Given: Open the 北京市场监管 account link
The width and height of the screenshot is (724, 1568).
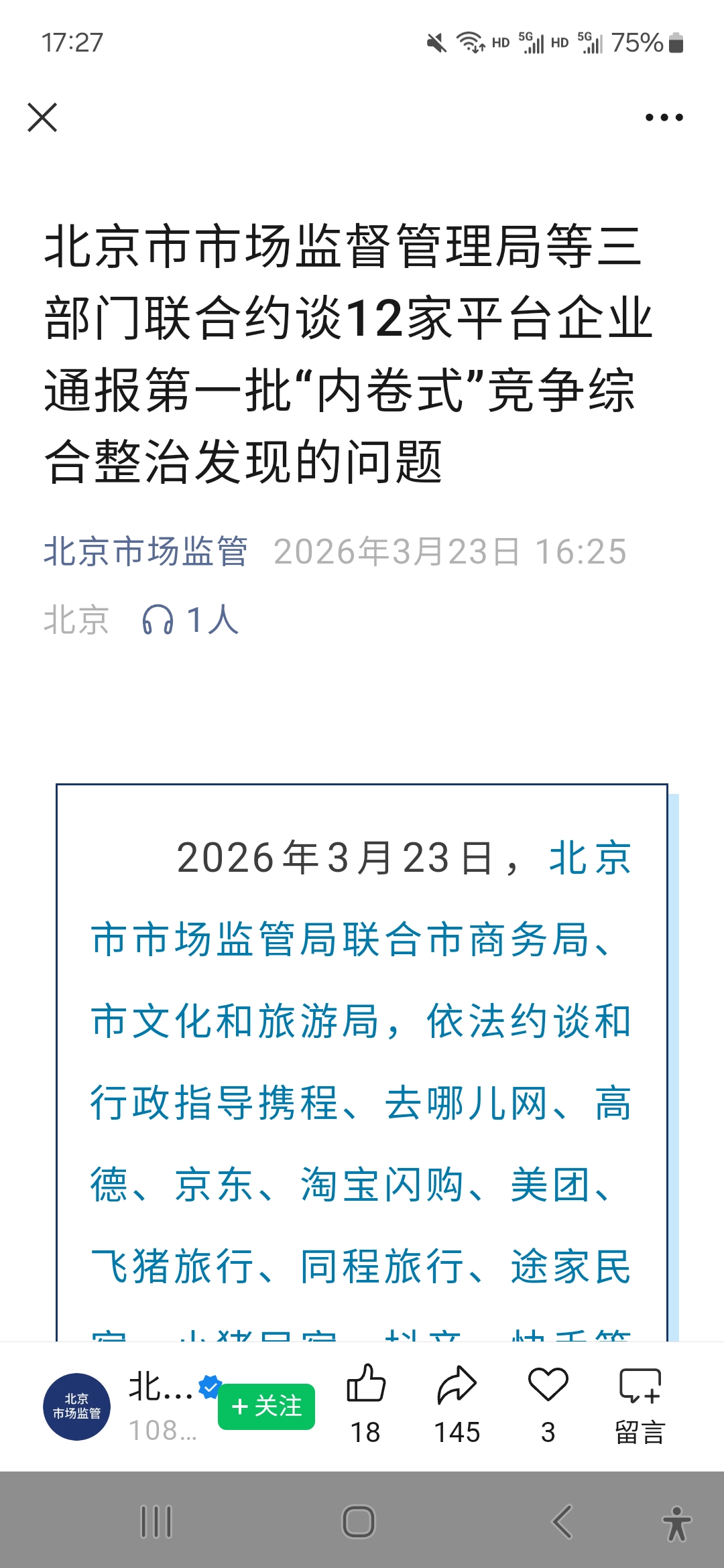Looking at the screenshot, I should click(145, 551).
